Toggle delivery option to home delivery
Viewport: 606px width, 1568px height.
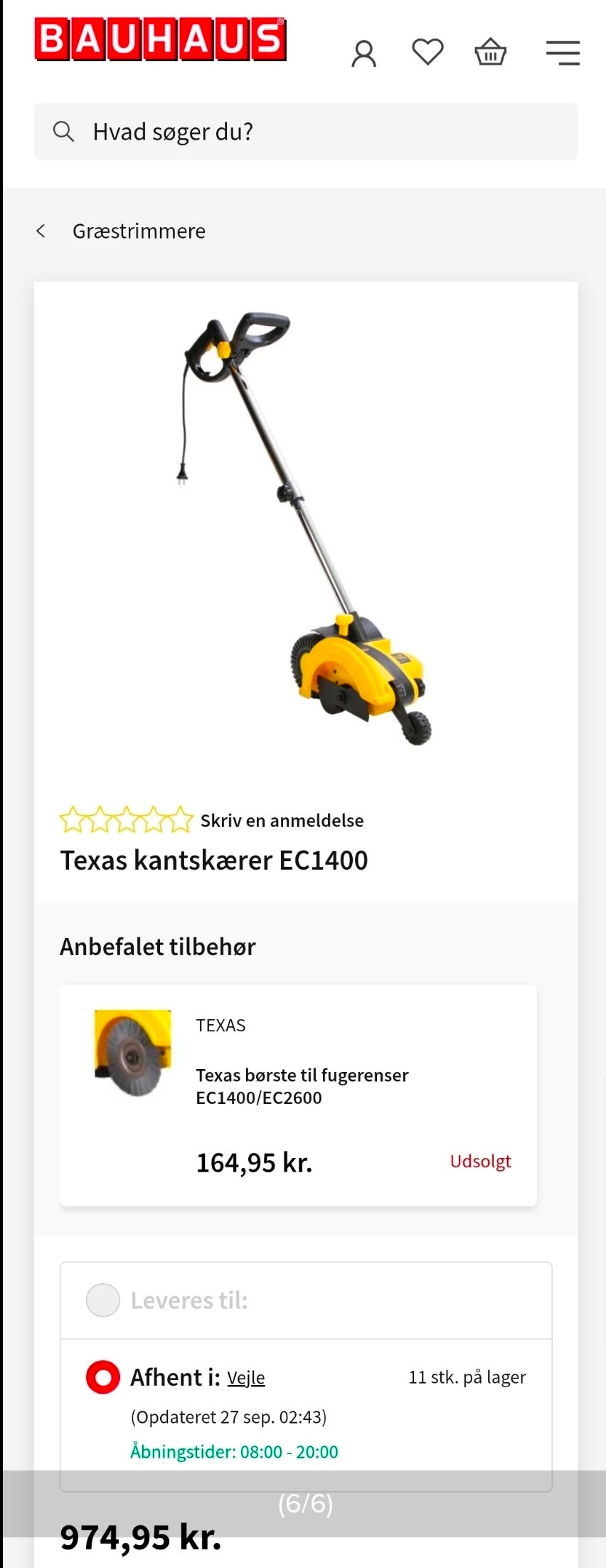[x=102, y=1300]
